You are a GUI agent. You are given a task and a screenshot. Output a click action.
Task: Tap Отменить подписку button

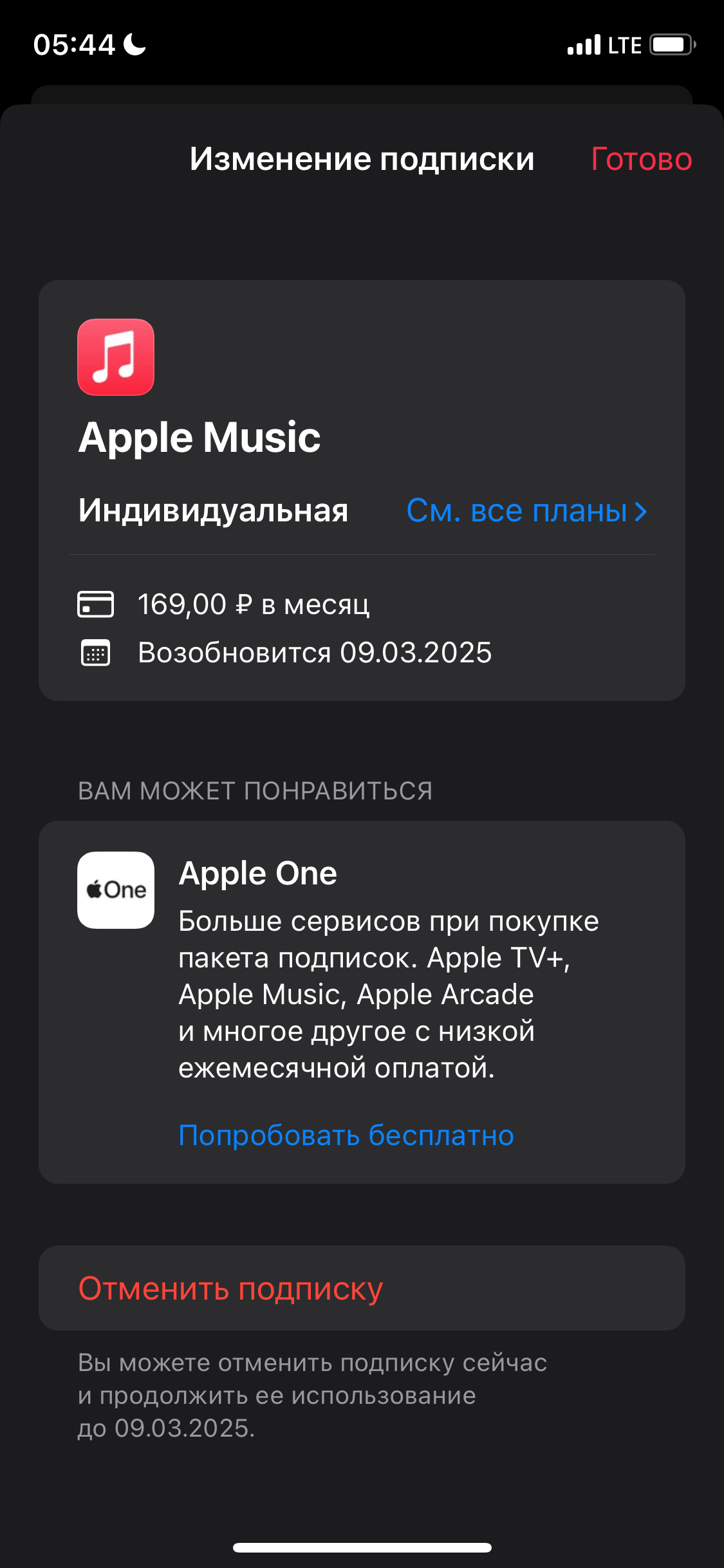coord(362,1288)
